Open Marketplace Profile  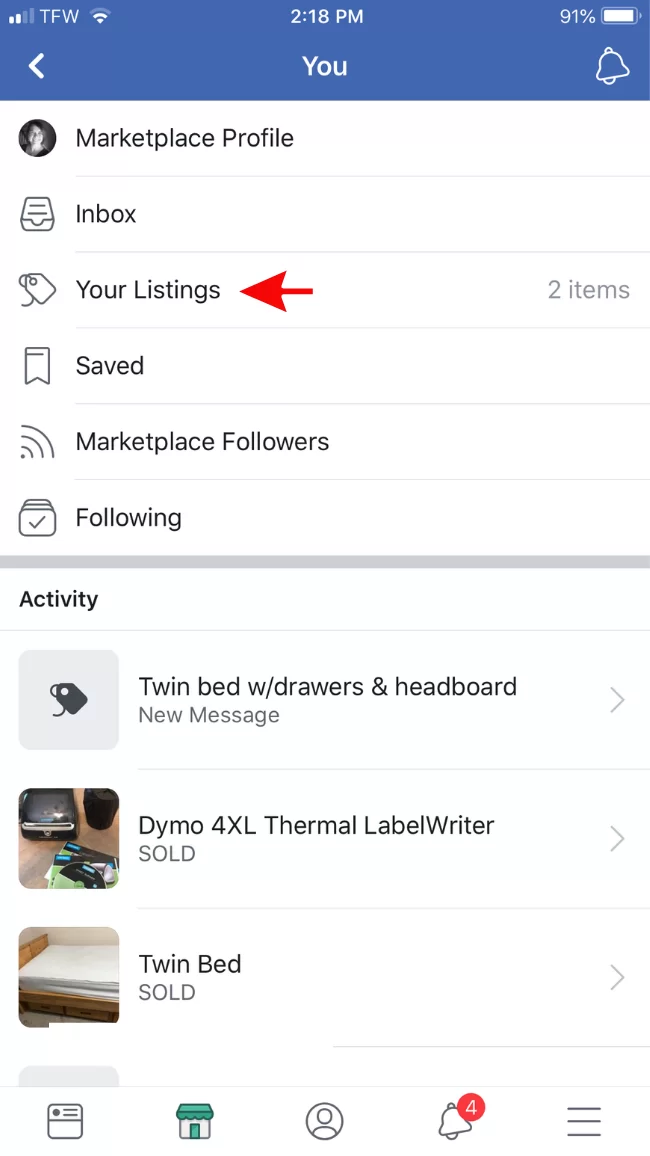[185, 138]
